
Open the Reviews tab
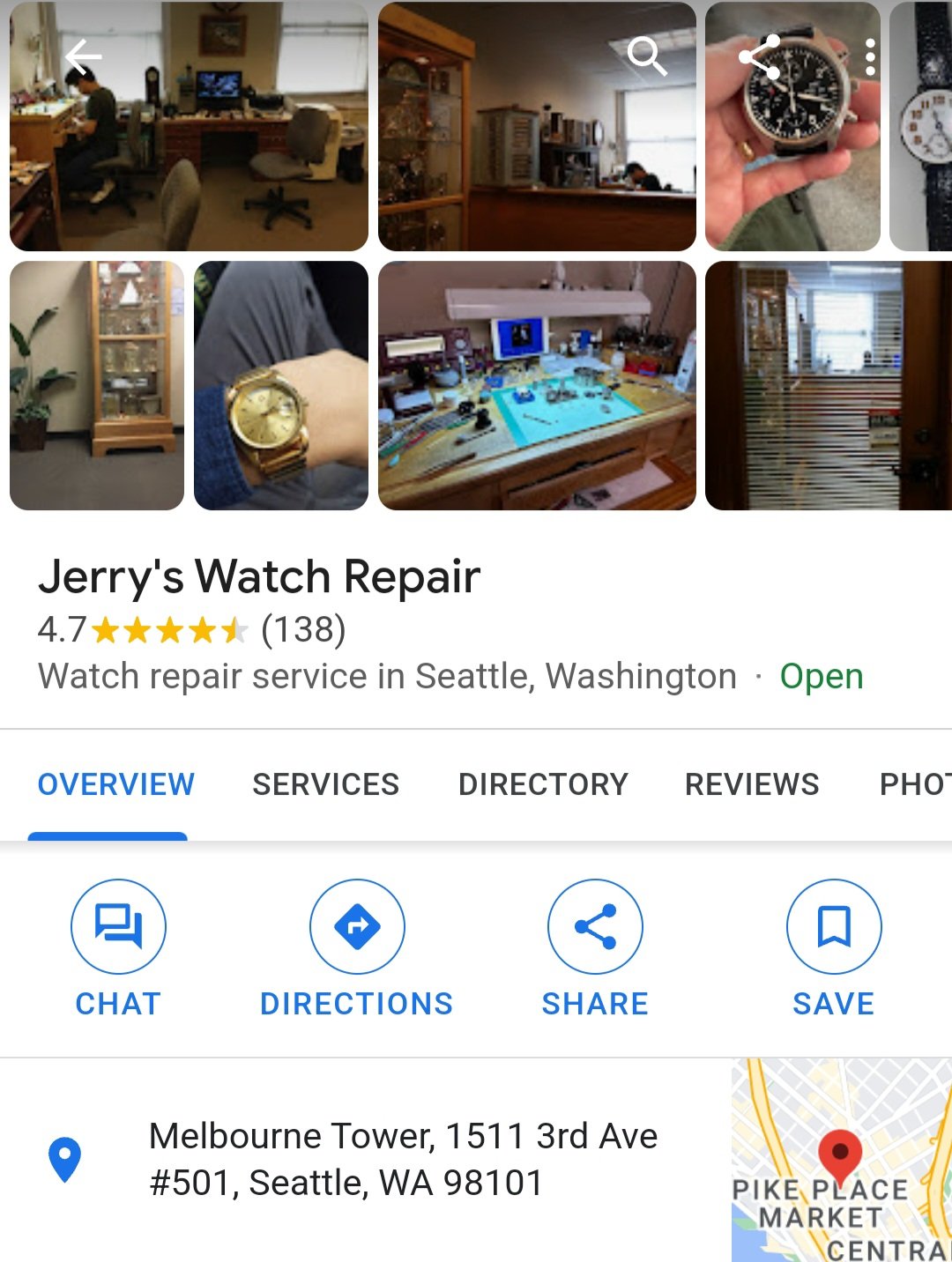pos(752,783)
